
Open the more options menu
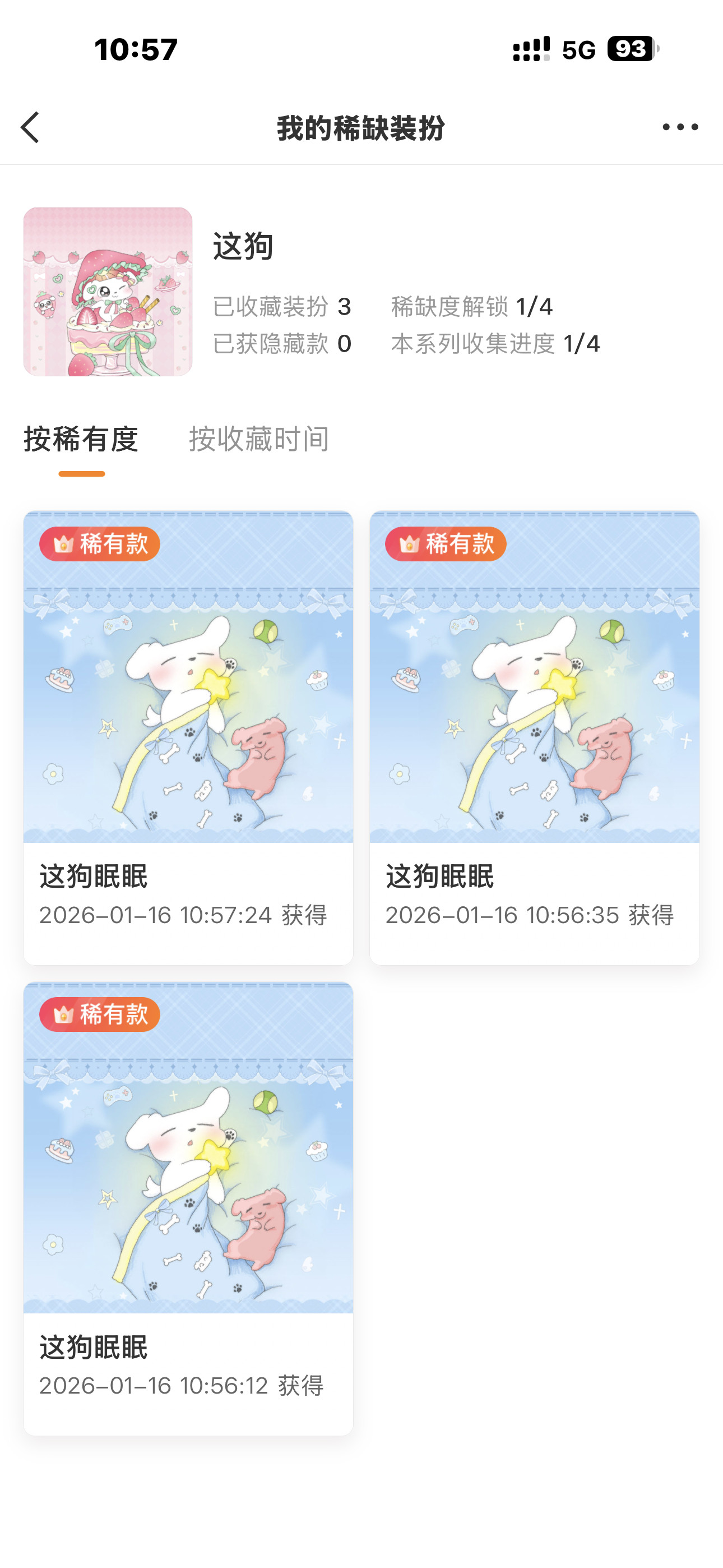(x=680, y=127)
